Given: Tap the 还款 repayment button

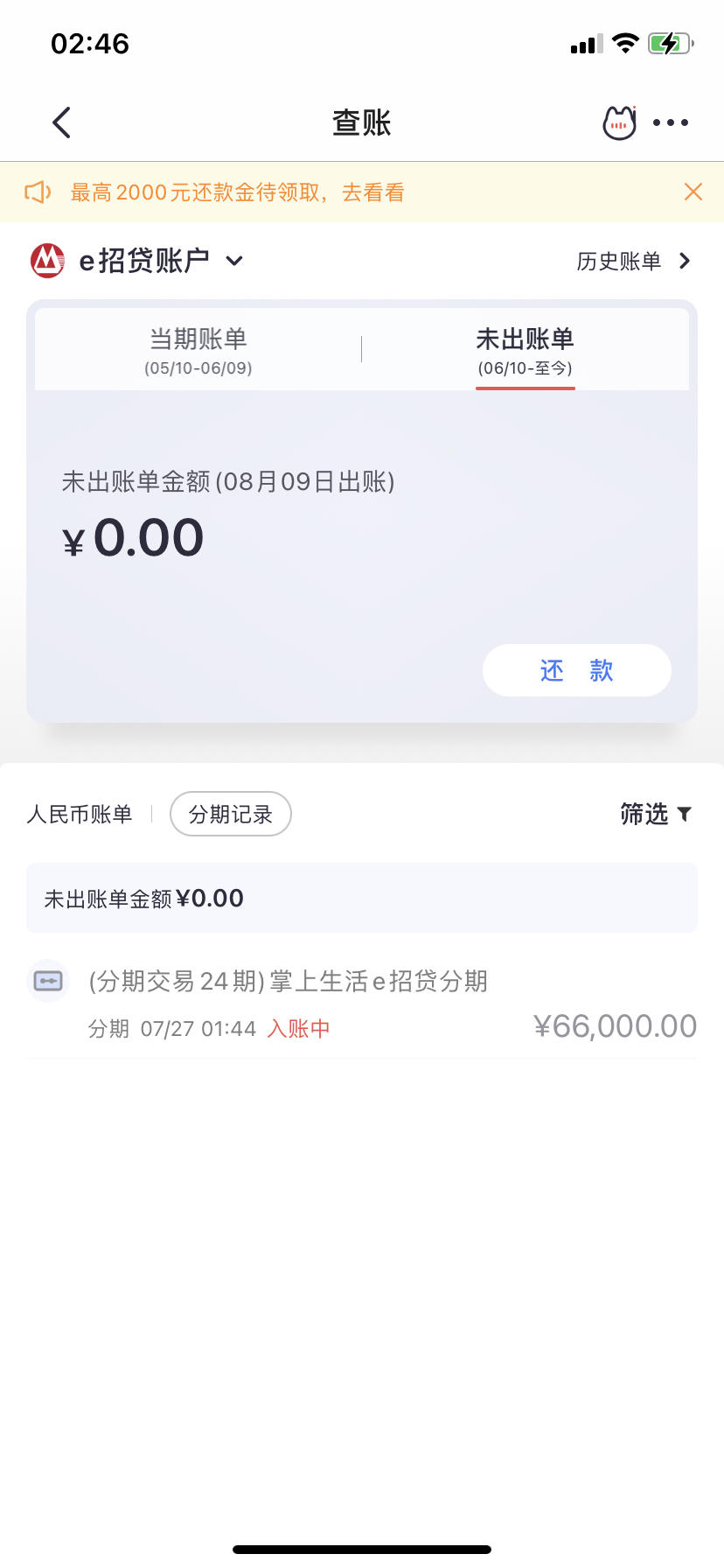Looking at the screenshot, I should tap(577, 670).
